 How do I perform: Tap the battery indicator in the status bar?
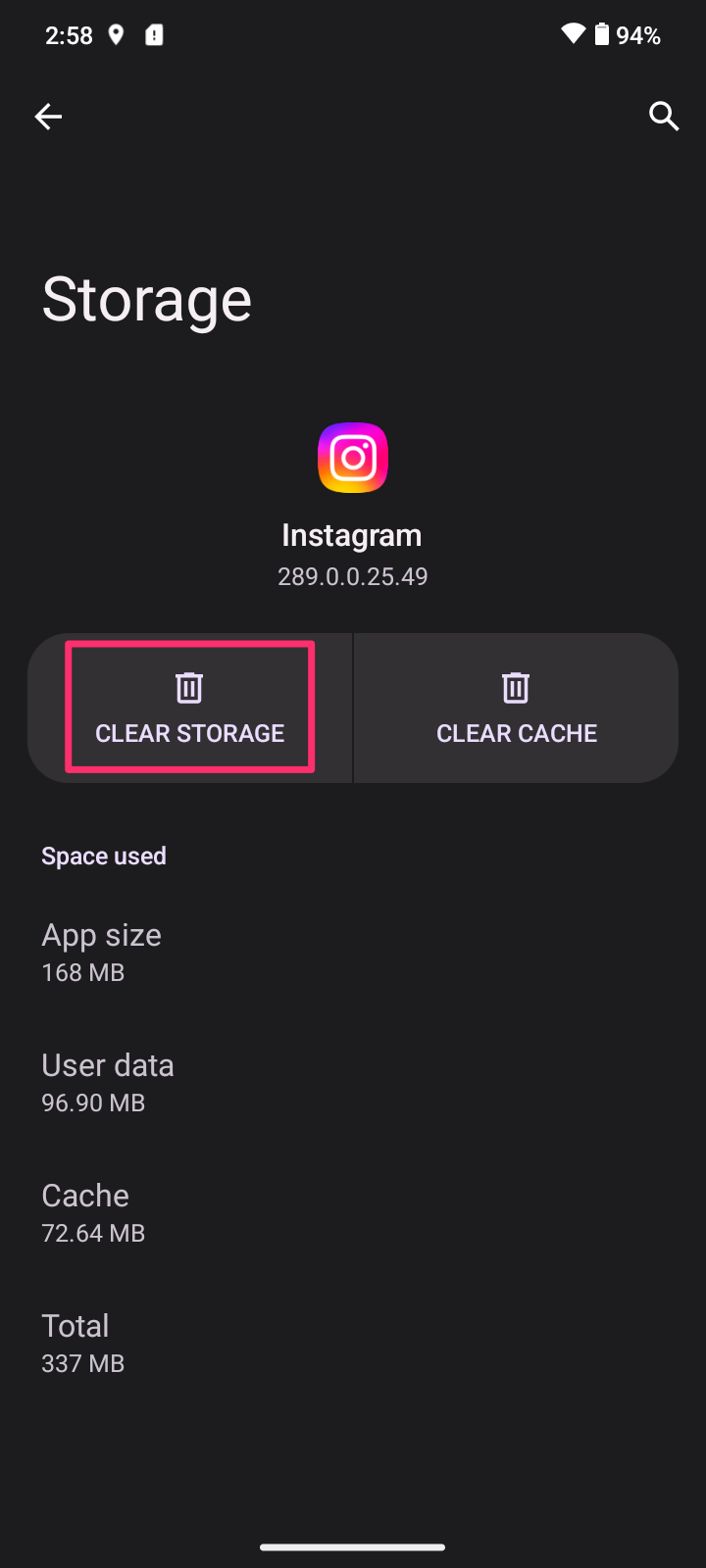pos(602,34)
